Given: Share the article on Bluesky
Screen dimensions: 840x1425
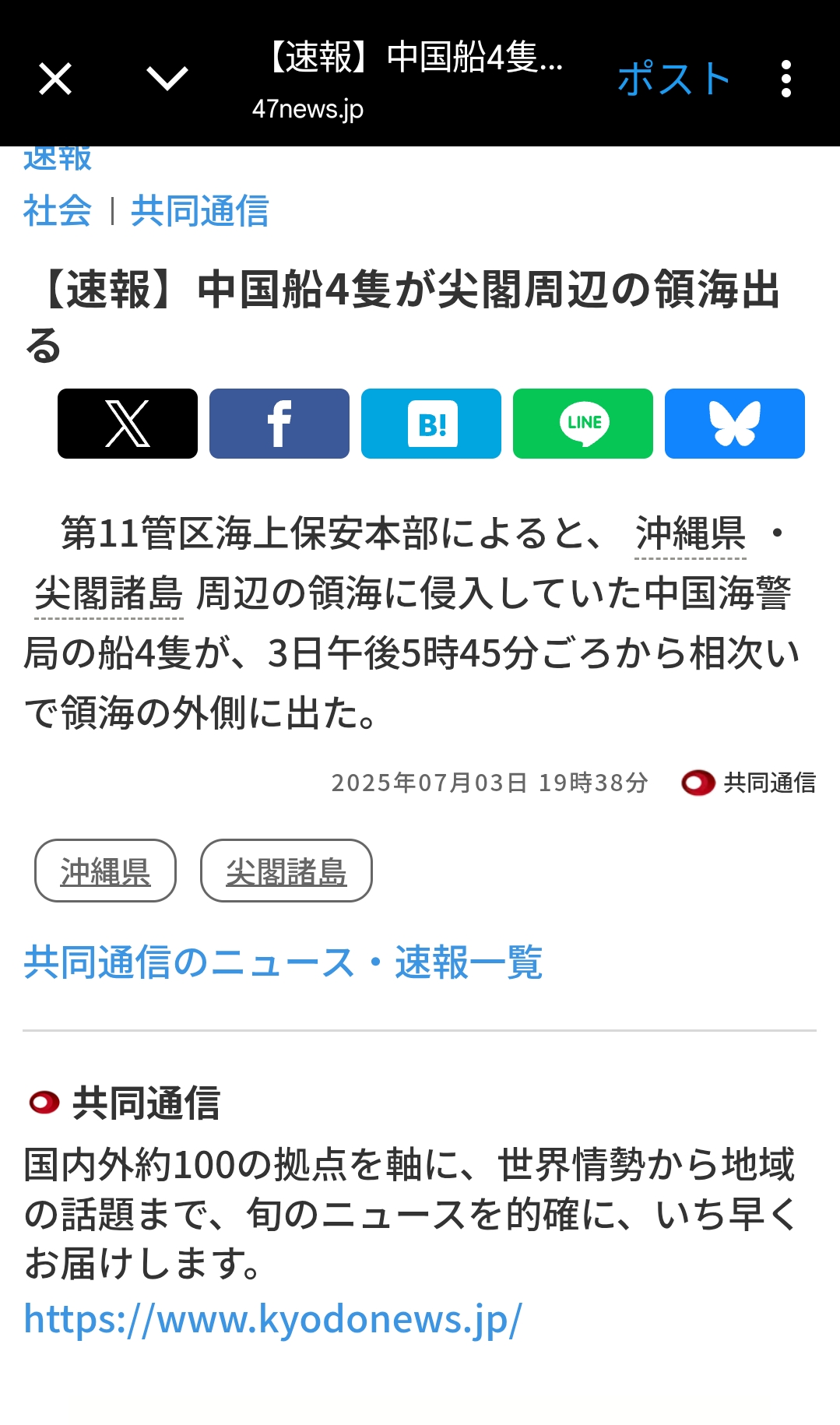Looking at the screenshot, I should 735,424.
